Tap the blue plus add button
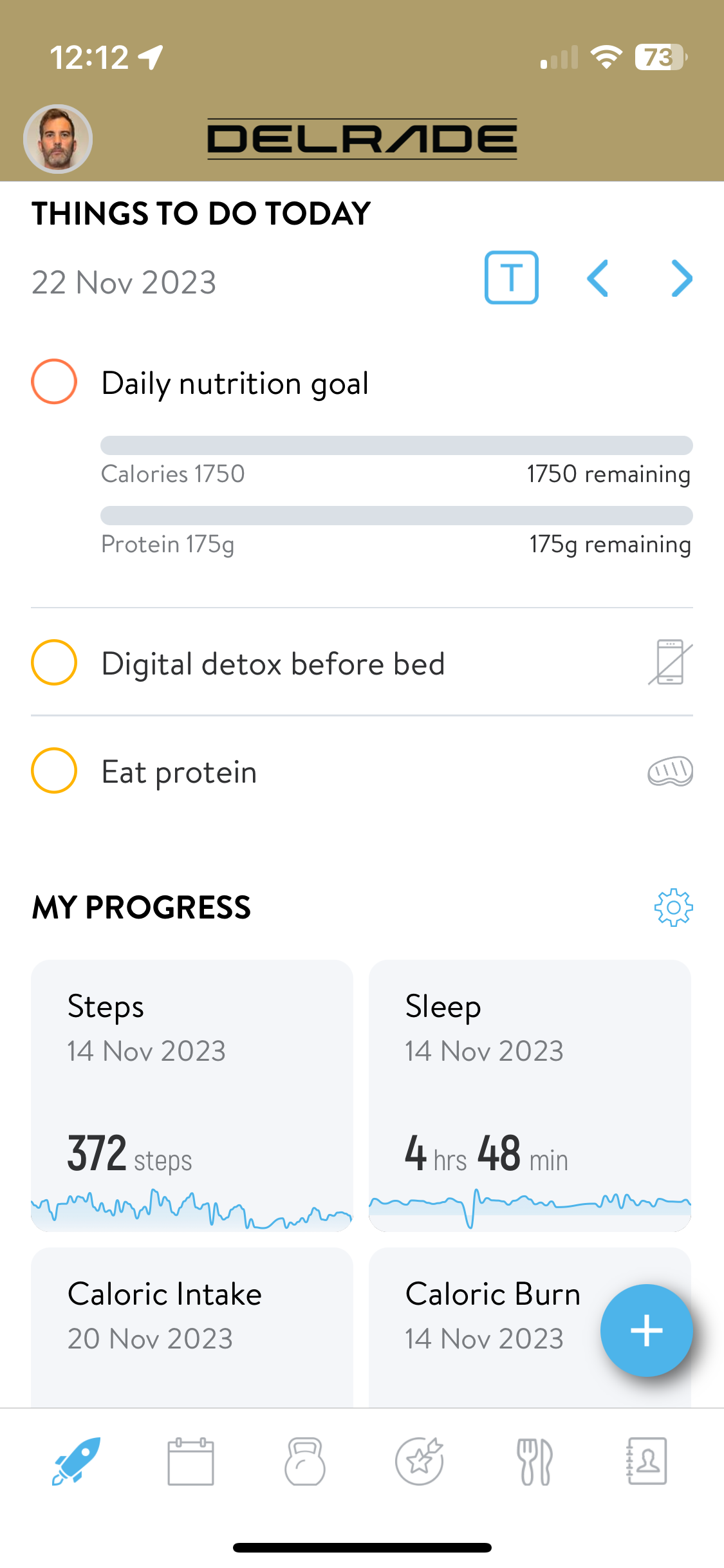The height and width of the screenshot is (1568, 724). click(646, 1330)
